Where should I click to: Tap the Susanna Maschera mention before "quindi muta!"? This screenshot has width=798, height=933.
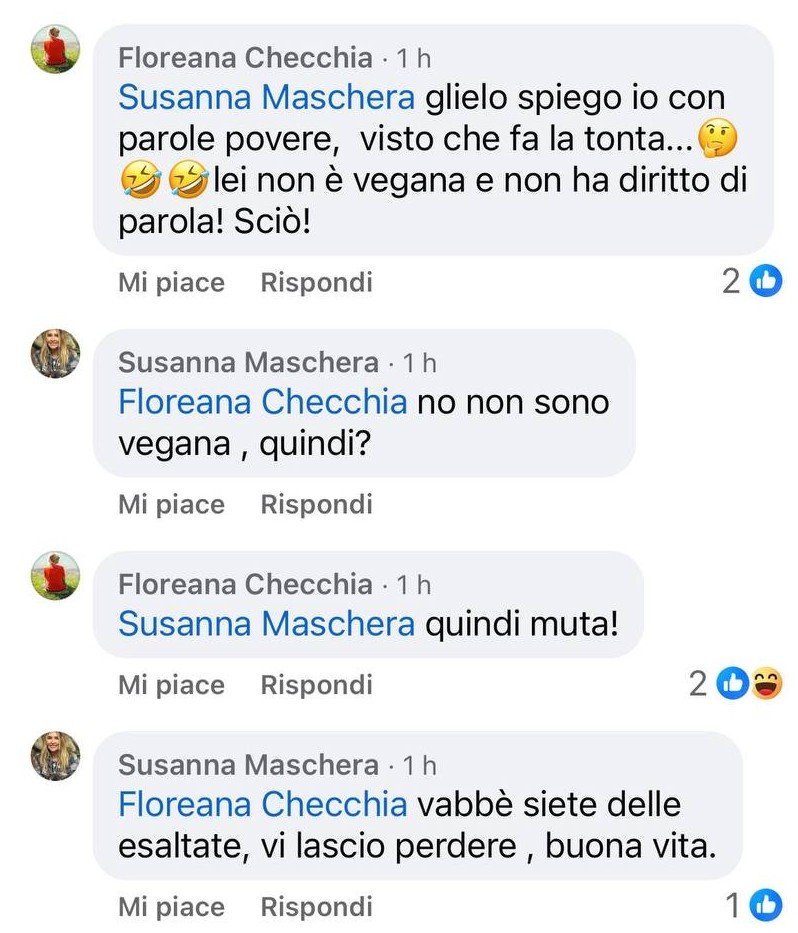(x=266, y=625)
